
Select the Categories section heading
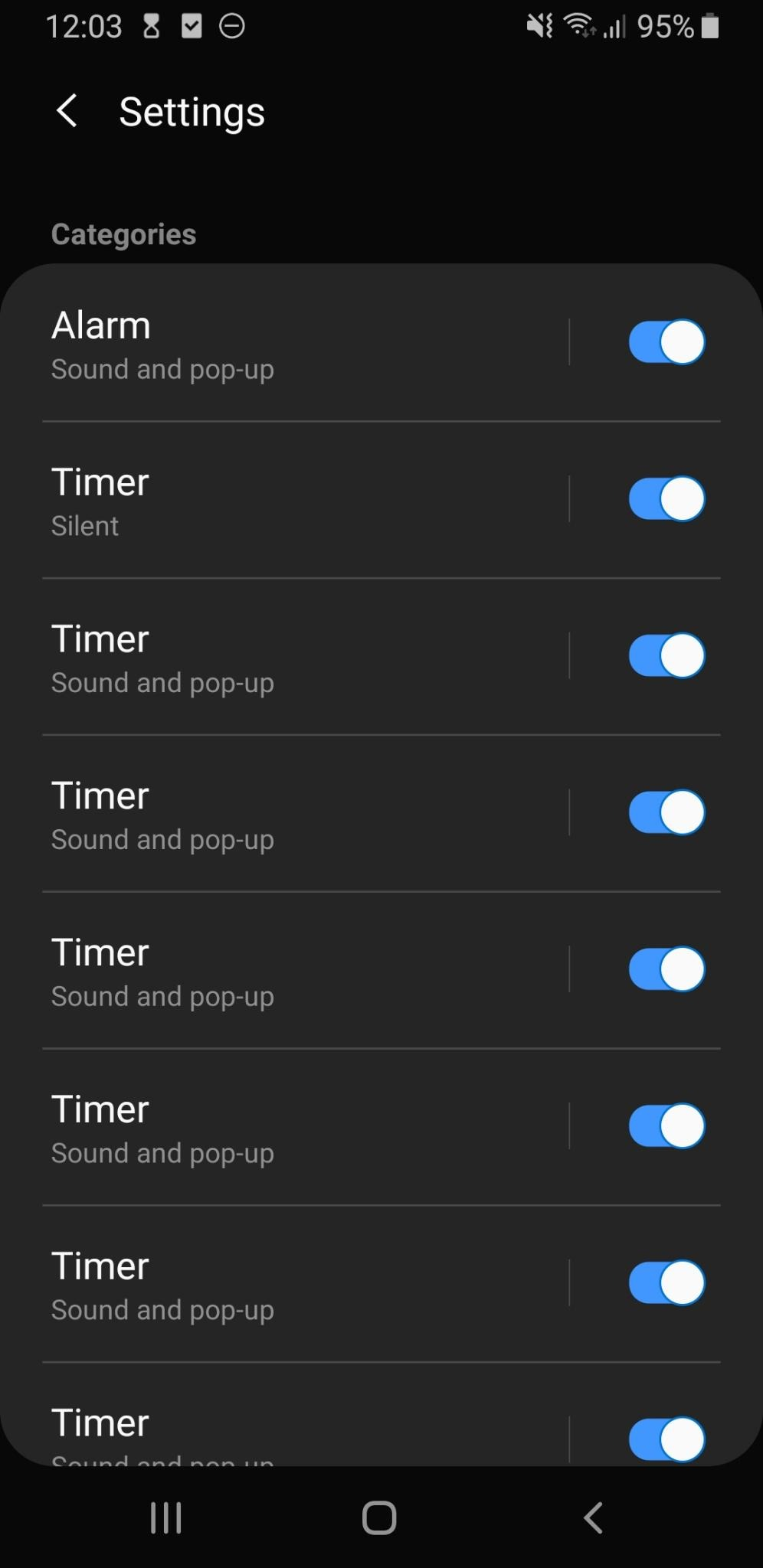tap(123, 234)
